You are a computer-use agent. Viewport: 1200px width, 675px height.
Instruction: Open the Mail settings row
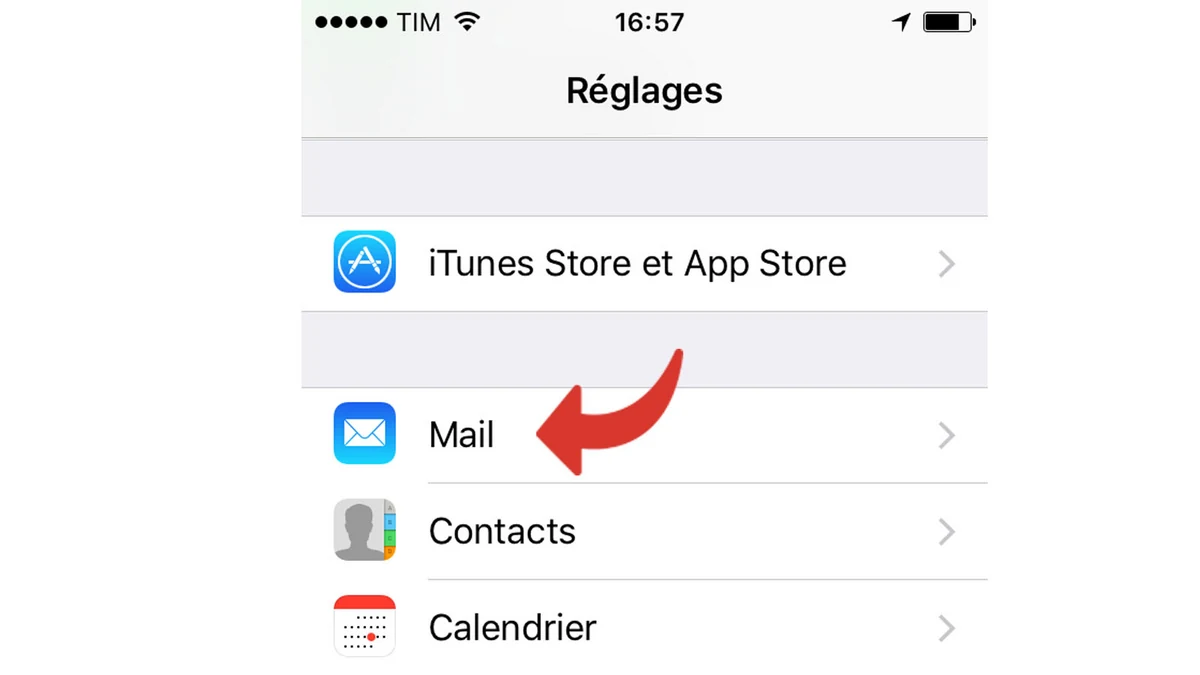[462, 436]
